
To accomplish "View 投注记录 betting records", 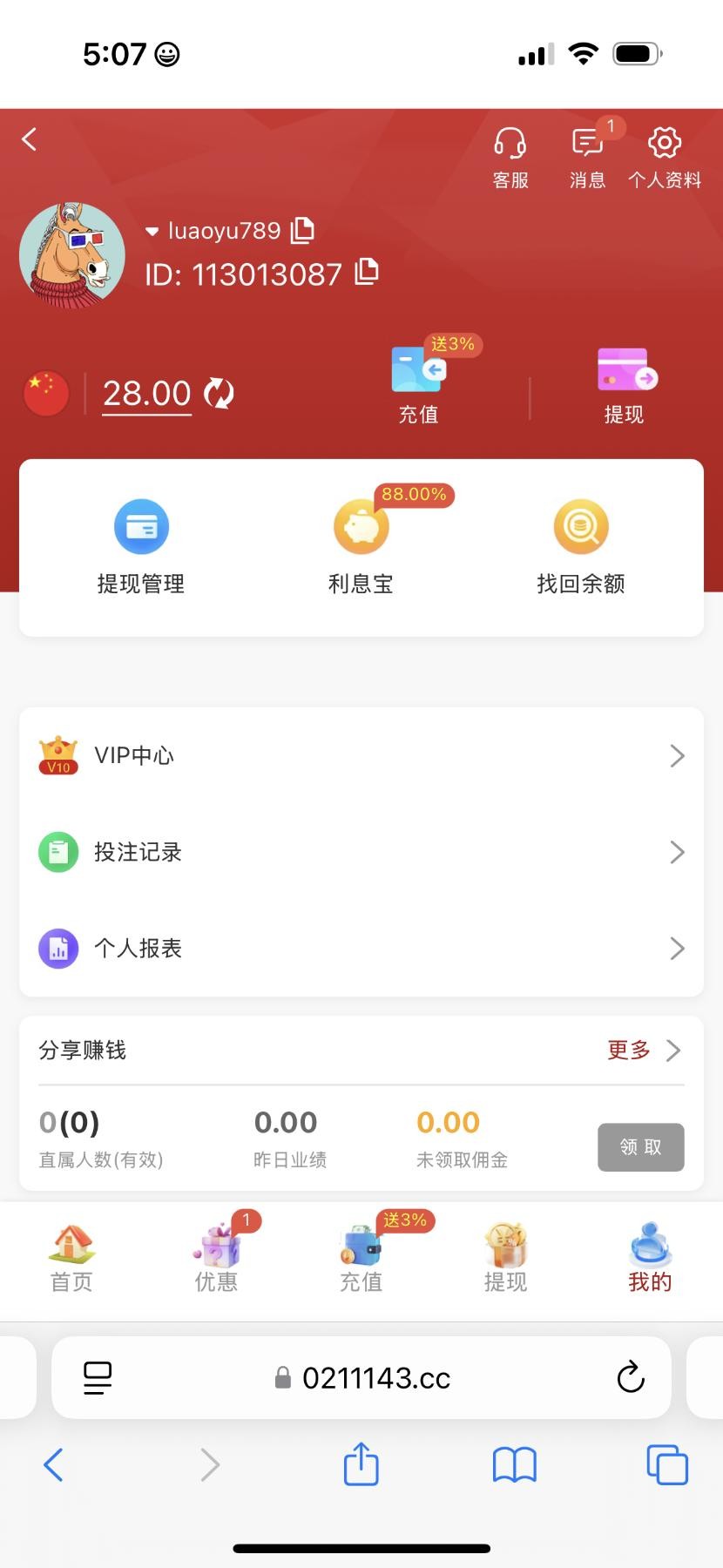I will click(x=361, y=852).
